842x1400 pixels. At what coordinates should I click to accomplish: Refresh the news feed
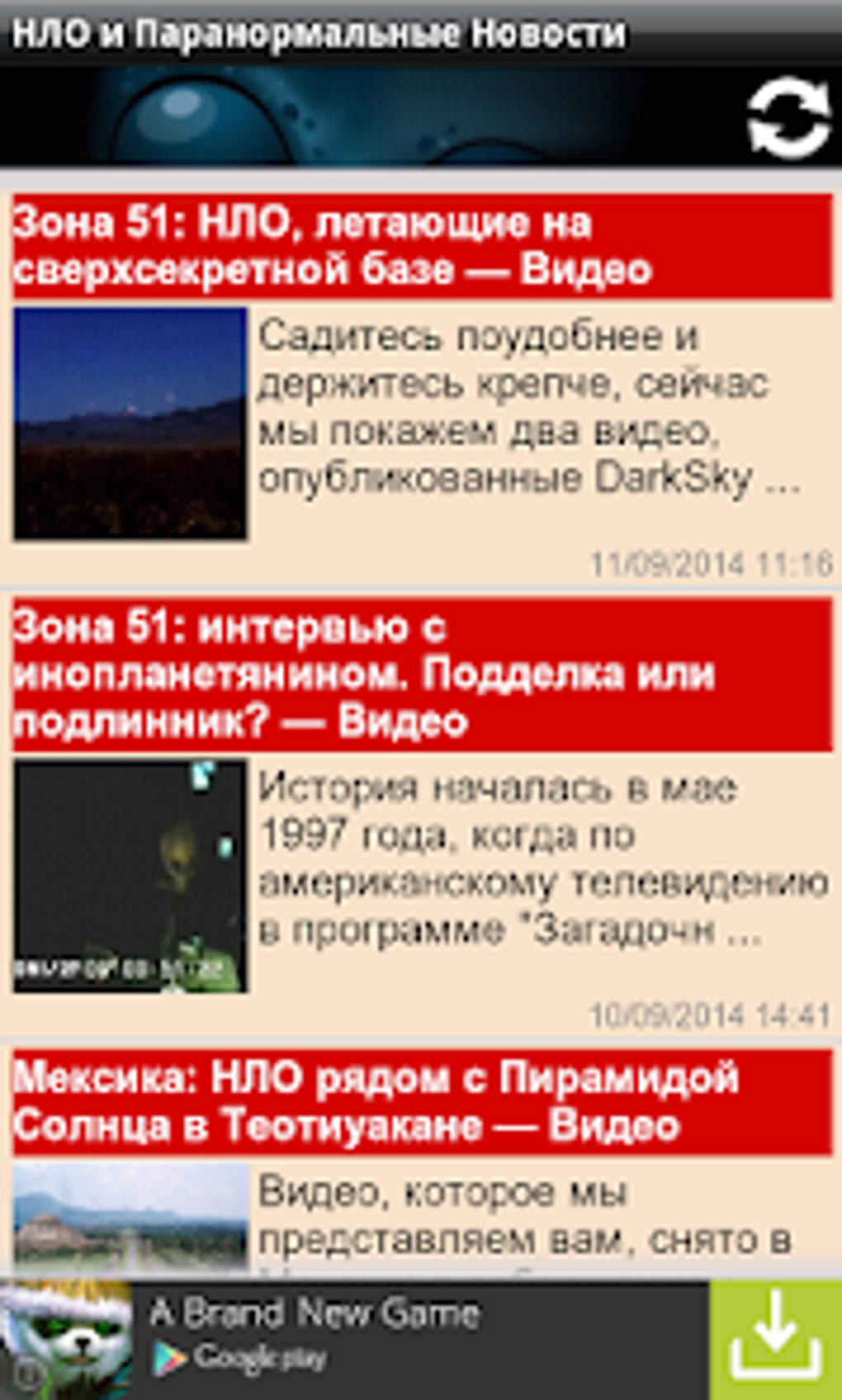788,117
